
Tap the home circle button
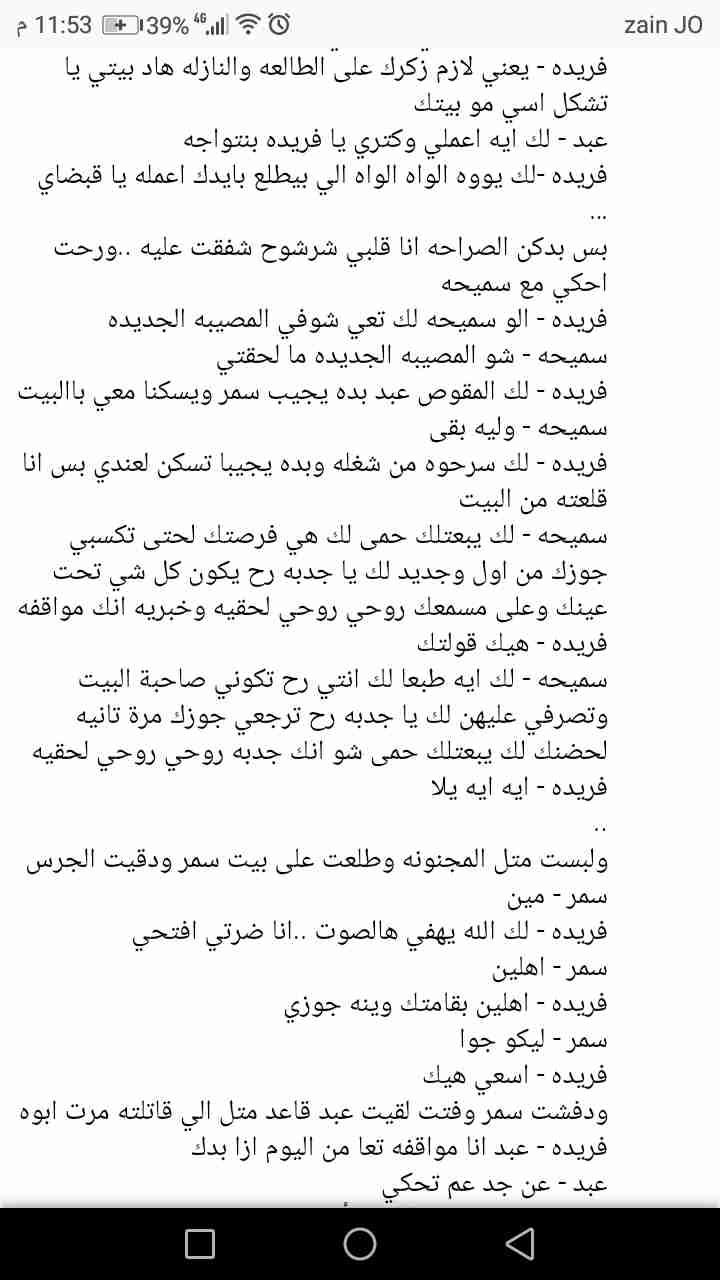click(360, 1243)
